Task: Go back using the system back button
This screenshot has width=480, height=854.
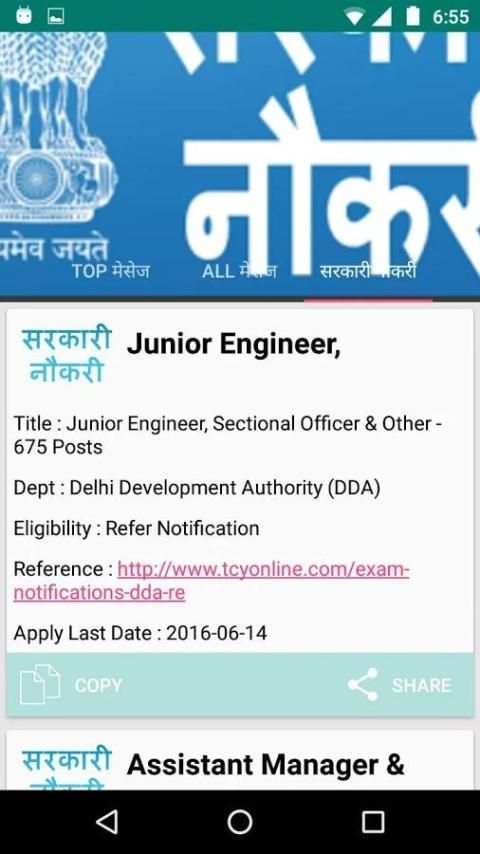Action: (x=107, y=821)
